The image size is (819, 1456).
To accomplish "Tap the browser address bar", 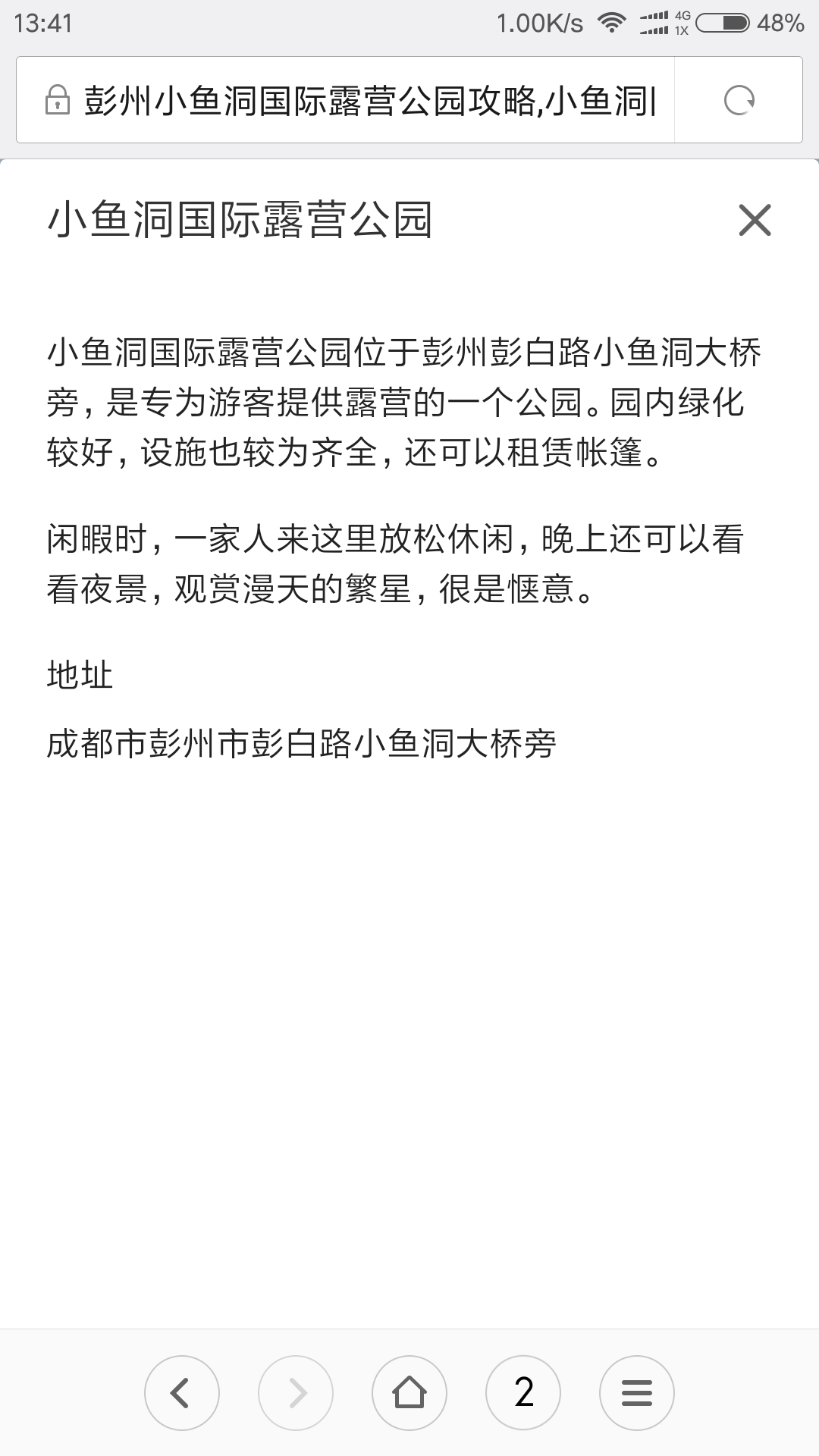I will [x=345, y=100].
